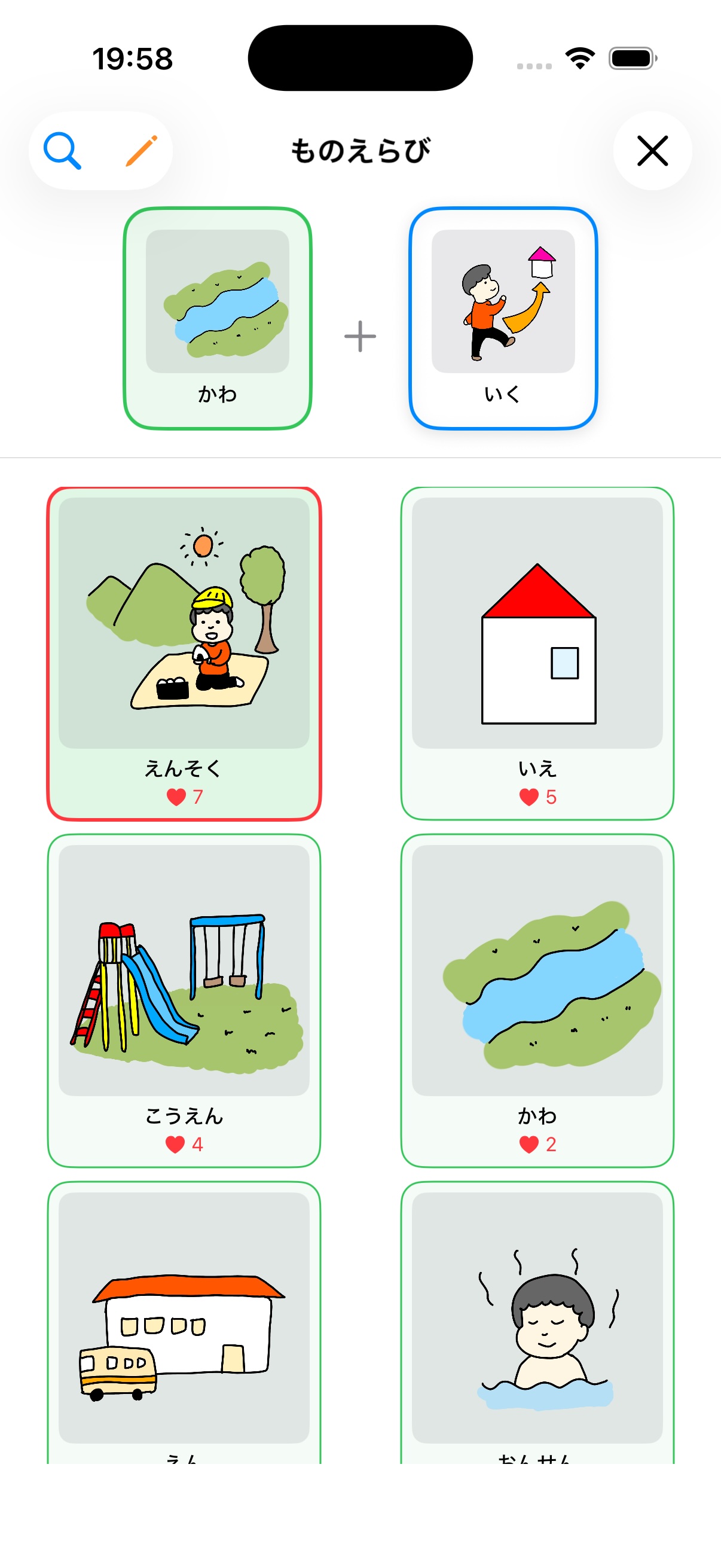Click the ものえらび title text
Viewport: 721px width, 1568px height.
coord(360,151)
